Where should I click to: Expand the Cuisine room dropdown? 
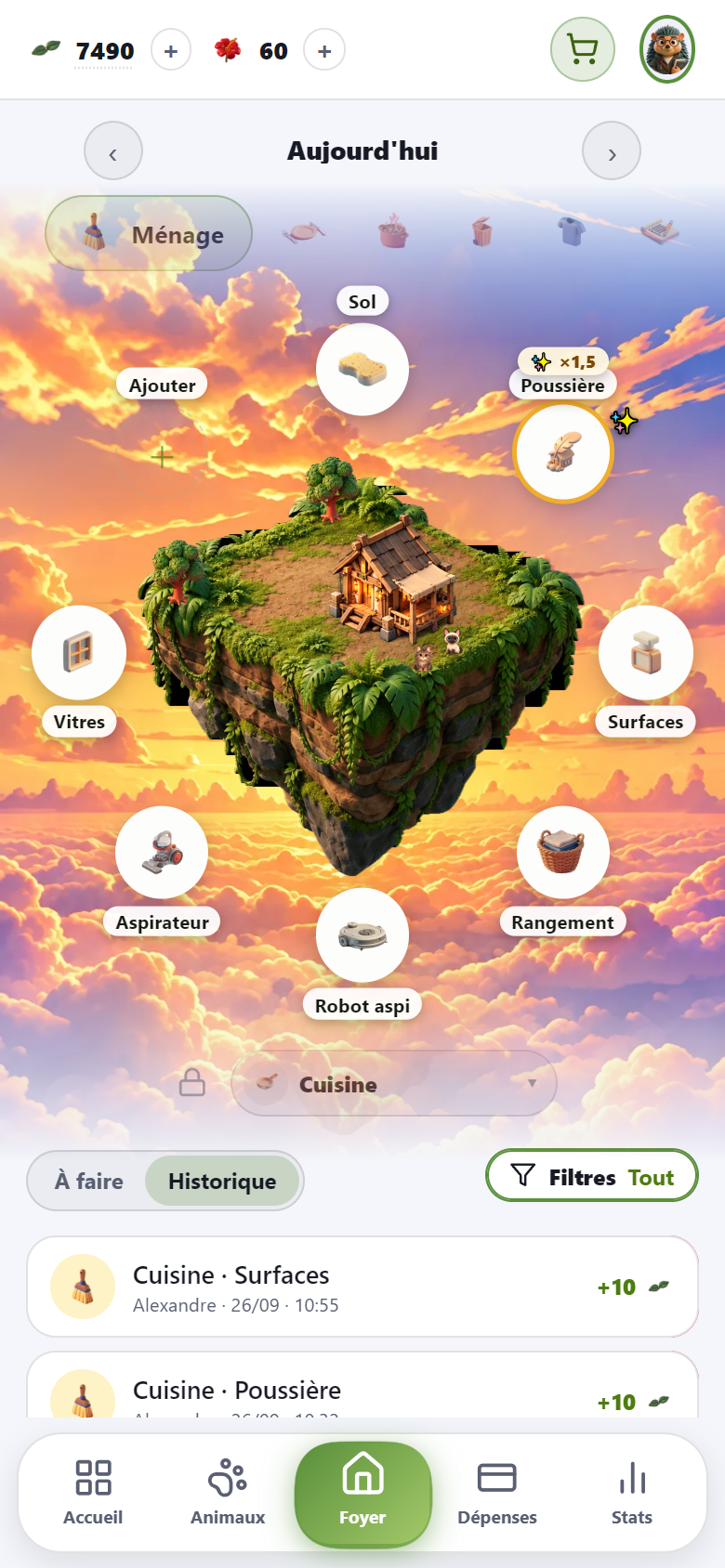point(394,1083)
